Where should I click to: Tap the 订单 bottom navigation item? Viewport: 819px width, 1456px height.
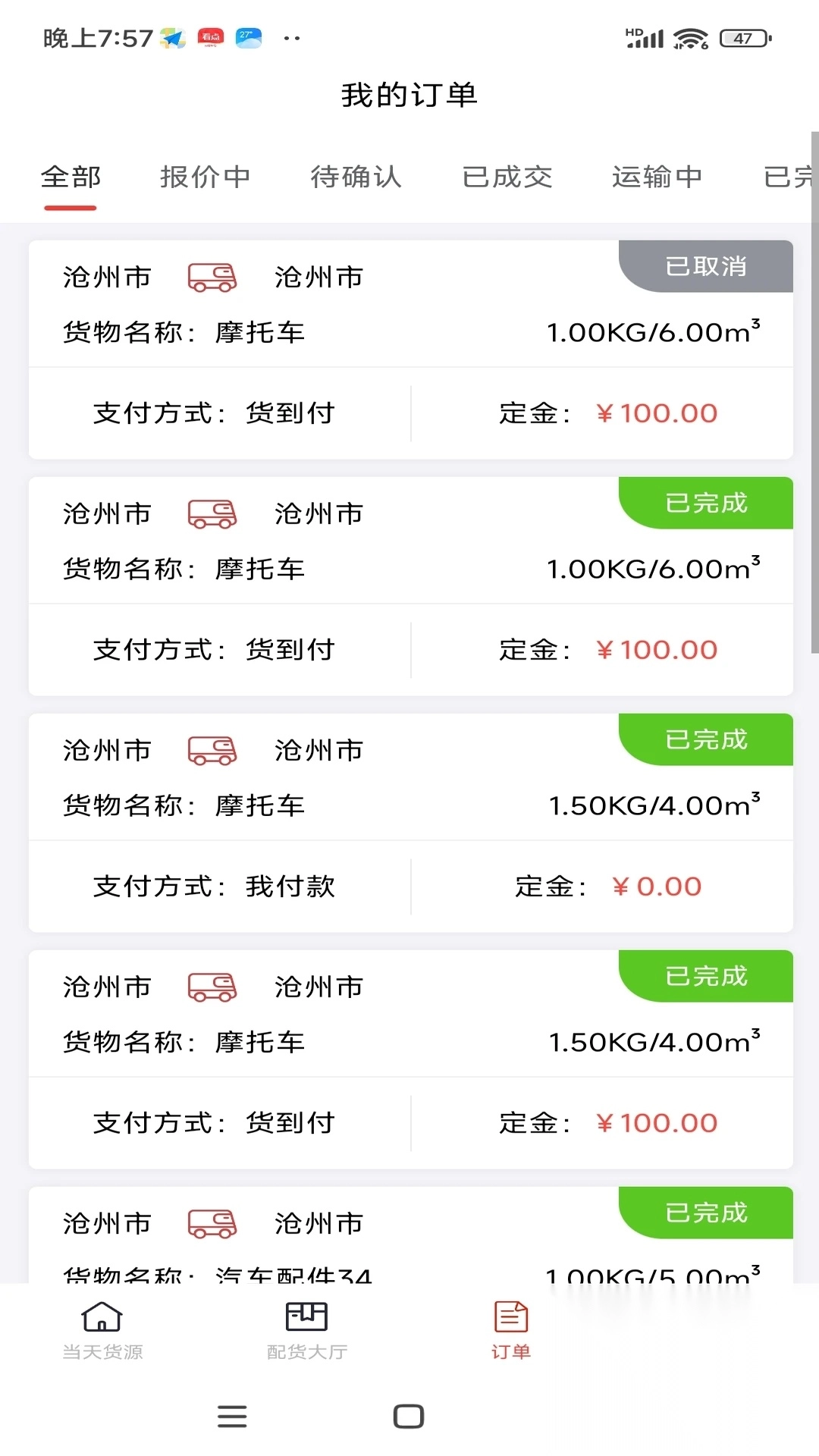point(511,1330)
